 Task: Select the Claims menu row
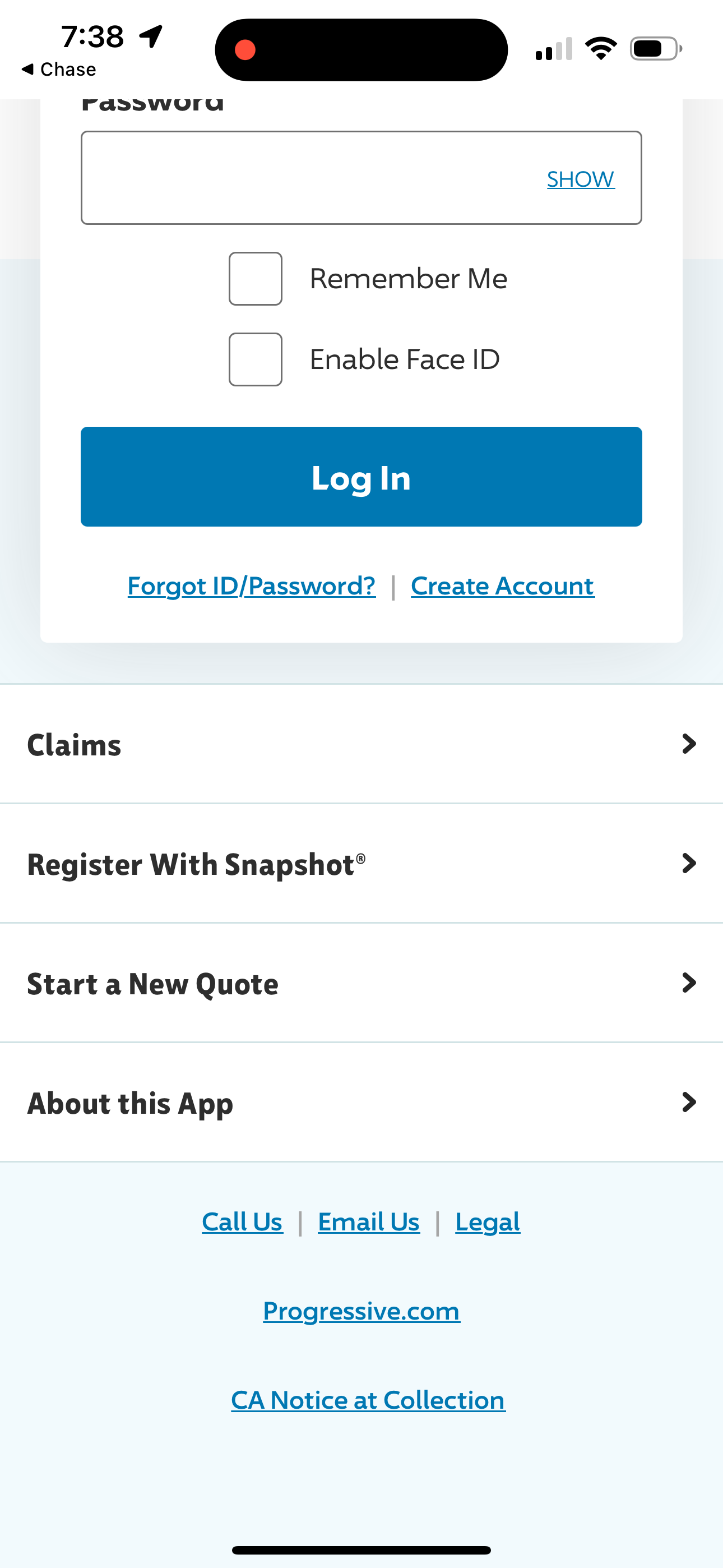(361, 744)
